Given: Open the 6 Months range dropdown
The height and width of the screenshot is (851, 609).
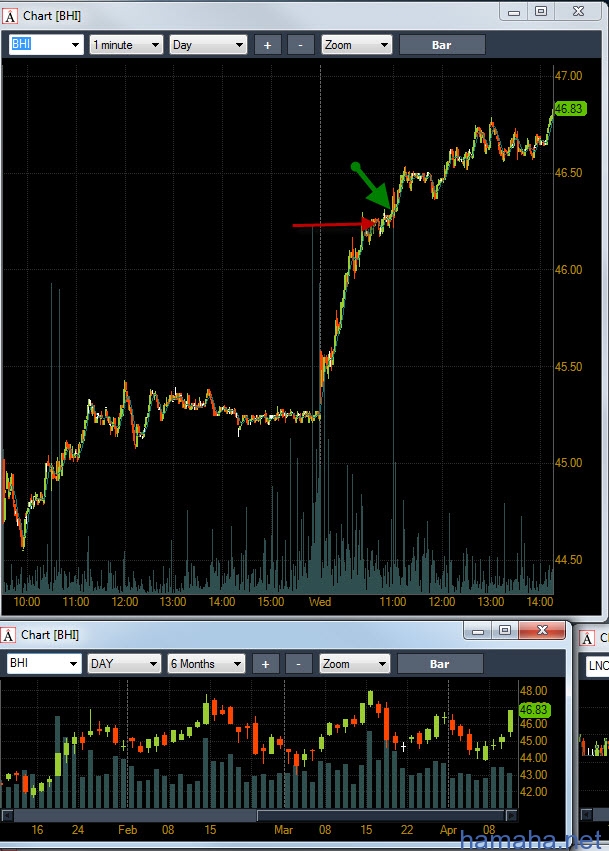Looking at the screenshot, I should [206, 663].
